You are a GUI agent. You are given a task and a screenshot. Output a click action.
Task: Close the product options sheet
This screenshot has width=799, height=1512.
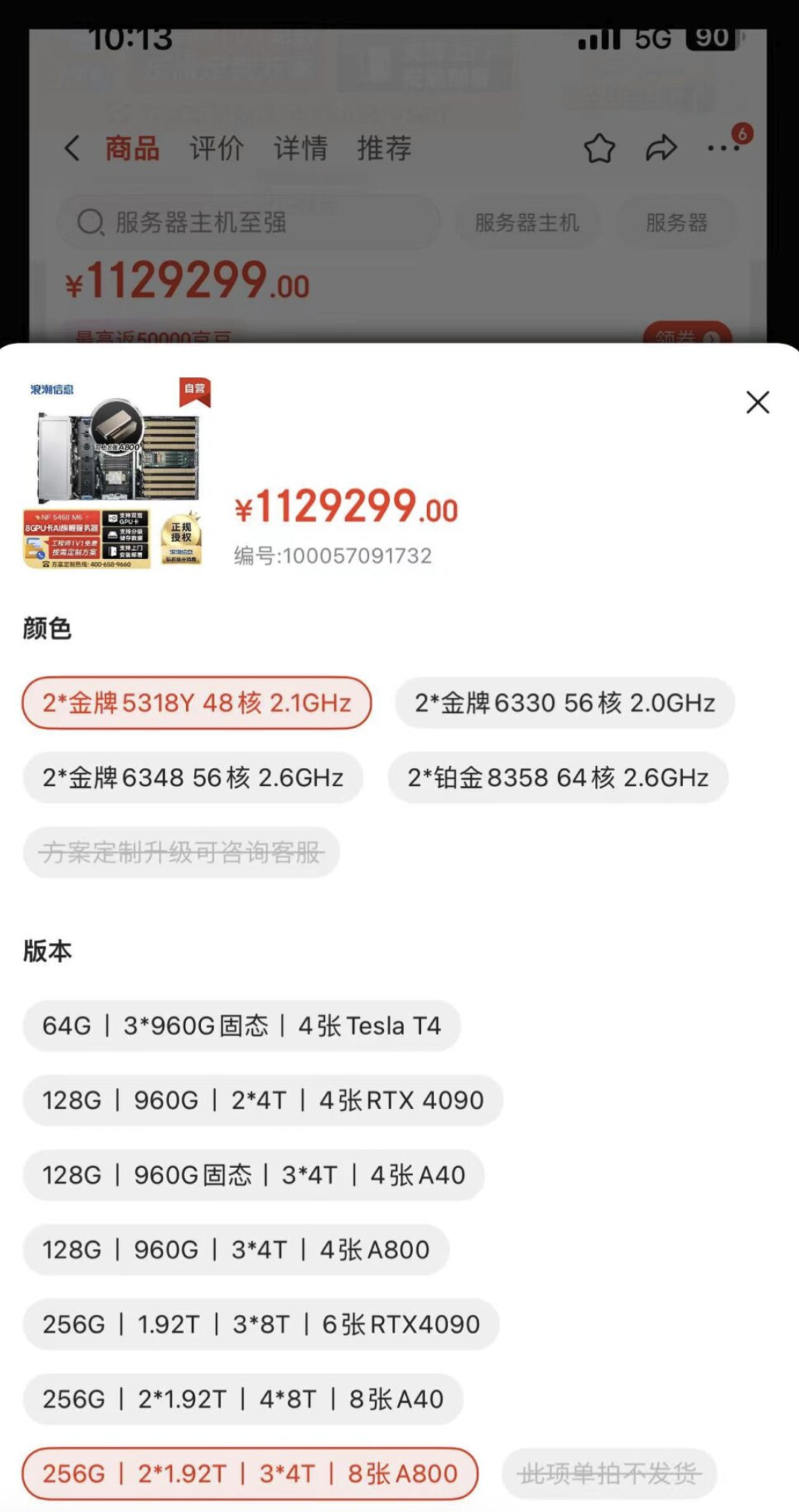coord(758,402)
